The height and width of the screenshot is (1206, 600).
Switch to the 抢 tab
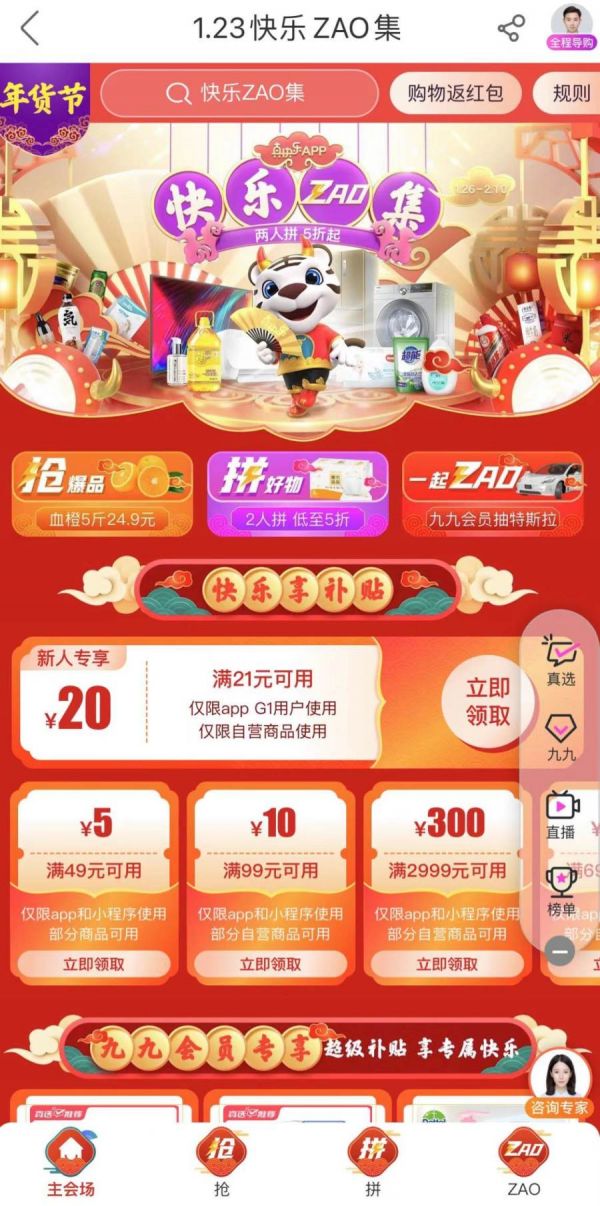coord(221,1163)
